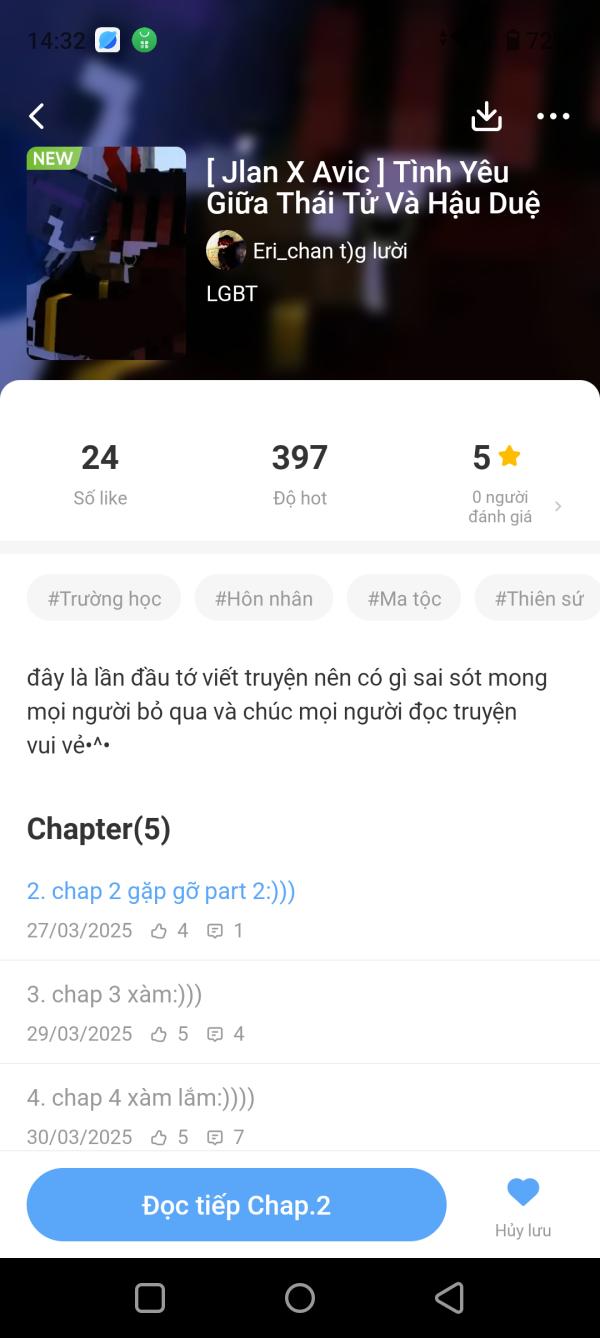Select the #Thiên sứ tag
600x1338 pixels.
[538, 598]
